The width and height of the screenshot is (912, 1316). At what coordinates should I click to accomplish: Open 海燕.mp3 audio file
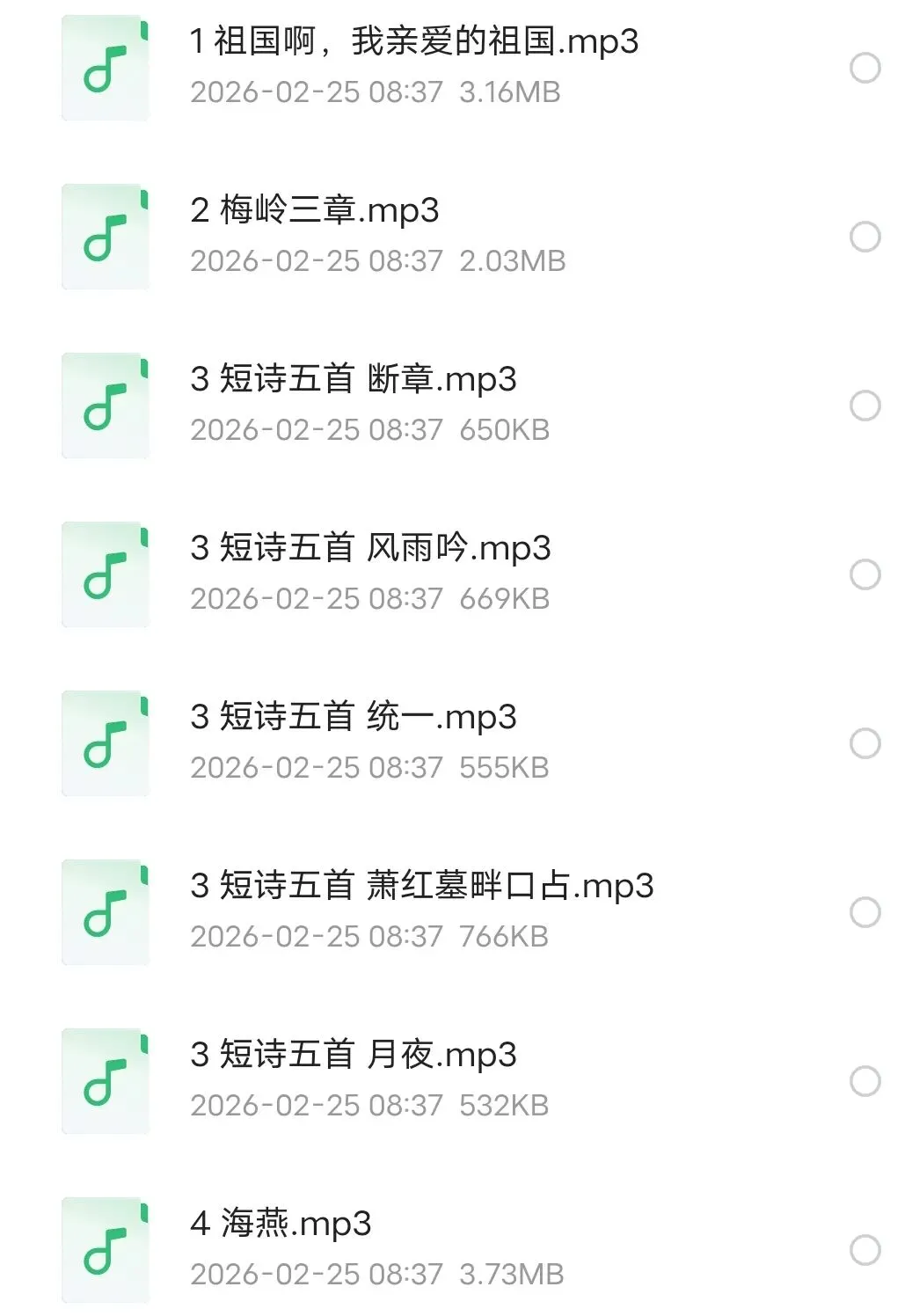(281, 1225)
